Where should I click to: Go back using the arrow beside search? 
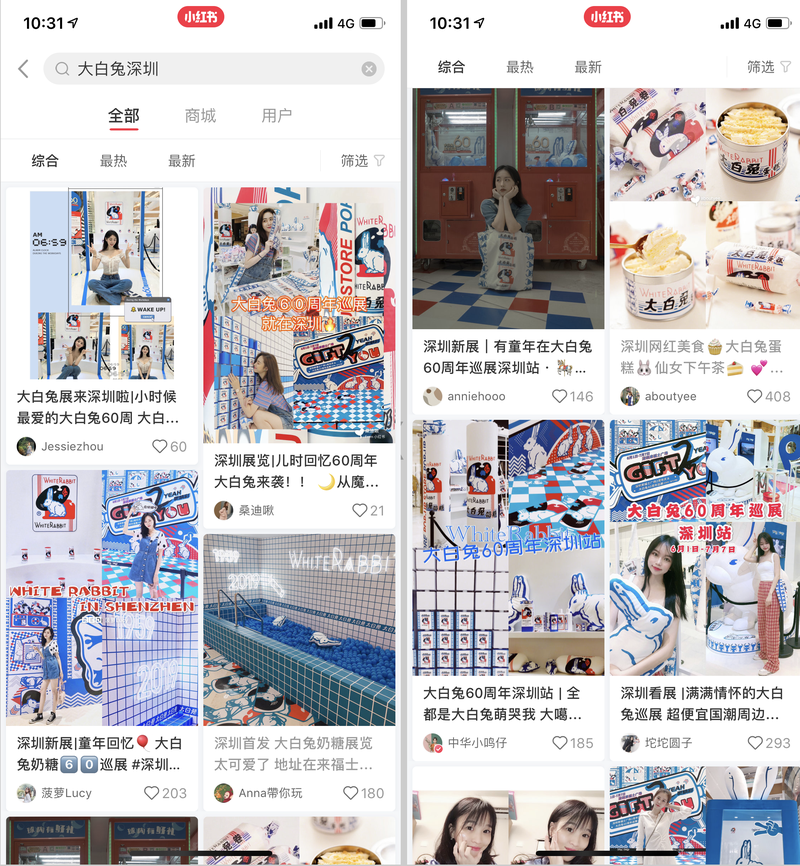click(x=24, y=69)
